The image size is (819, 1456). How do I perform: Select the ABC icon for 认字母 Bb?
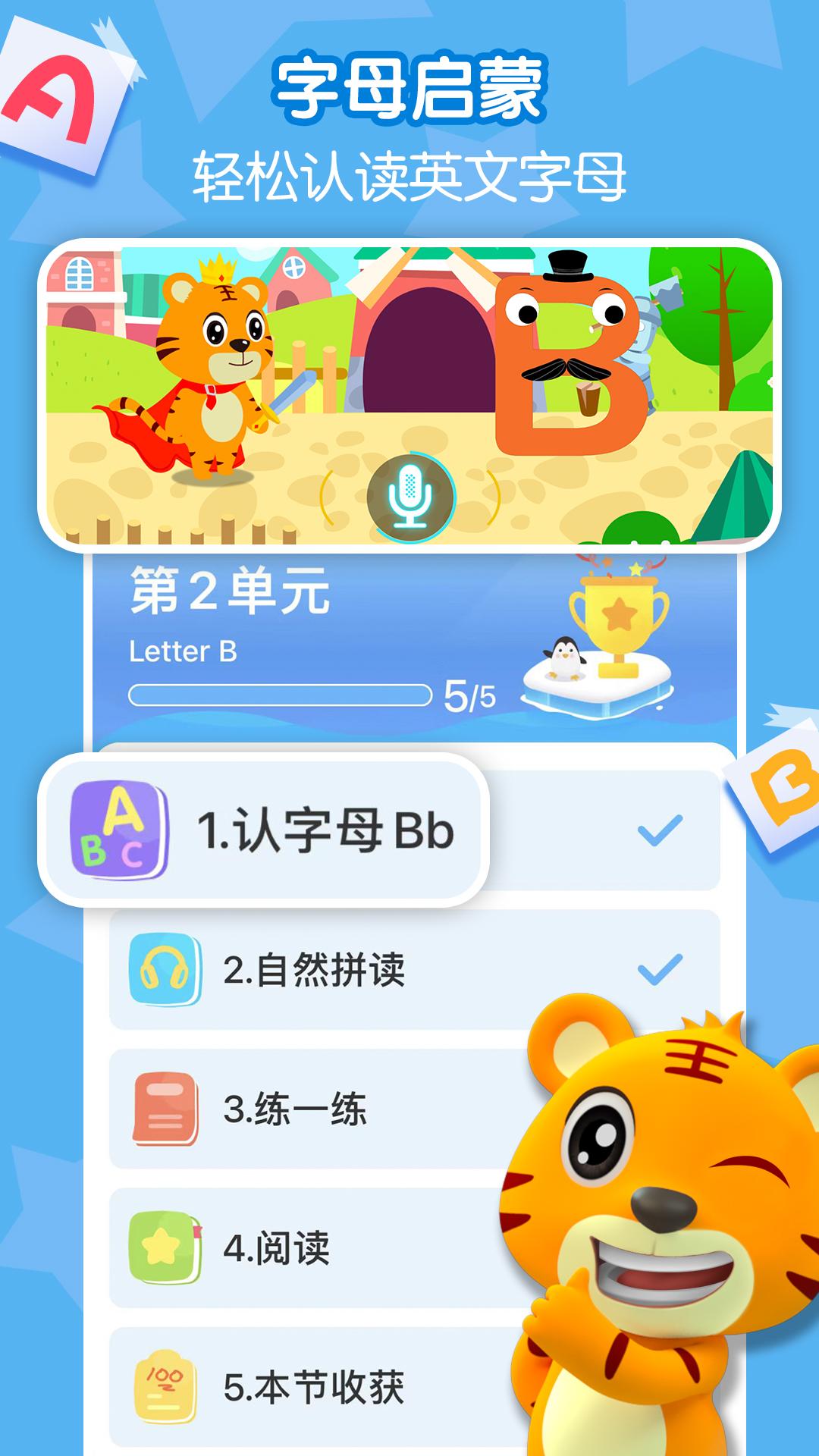click(121, 834)
